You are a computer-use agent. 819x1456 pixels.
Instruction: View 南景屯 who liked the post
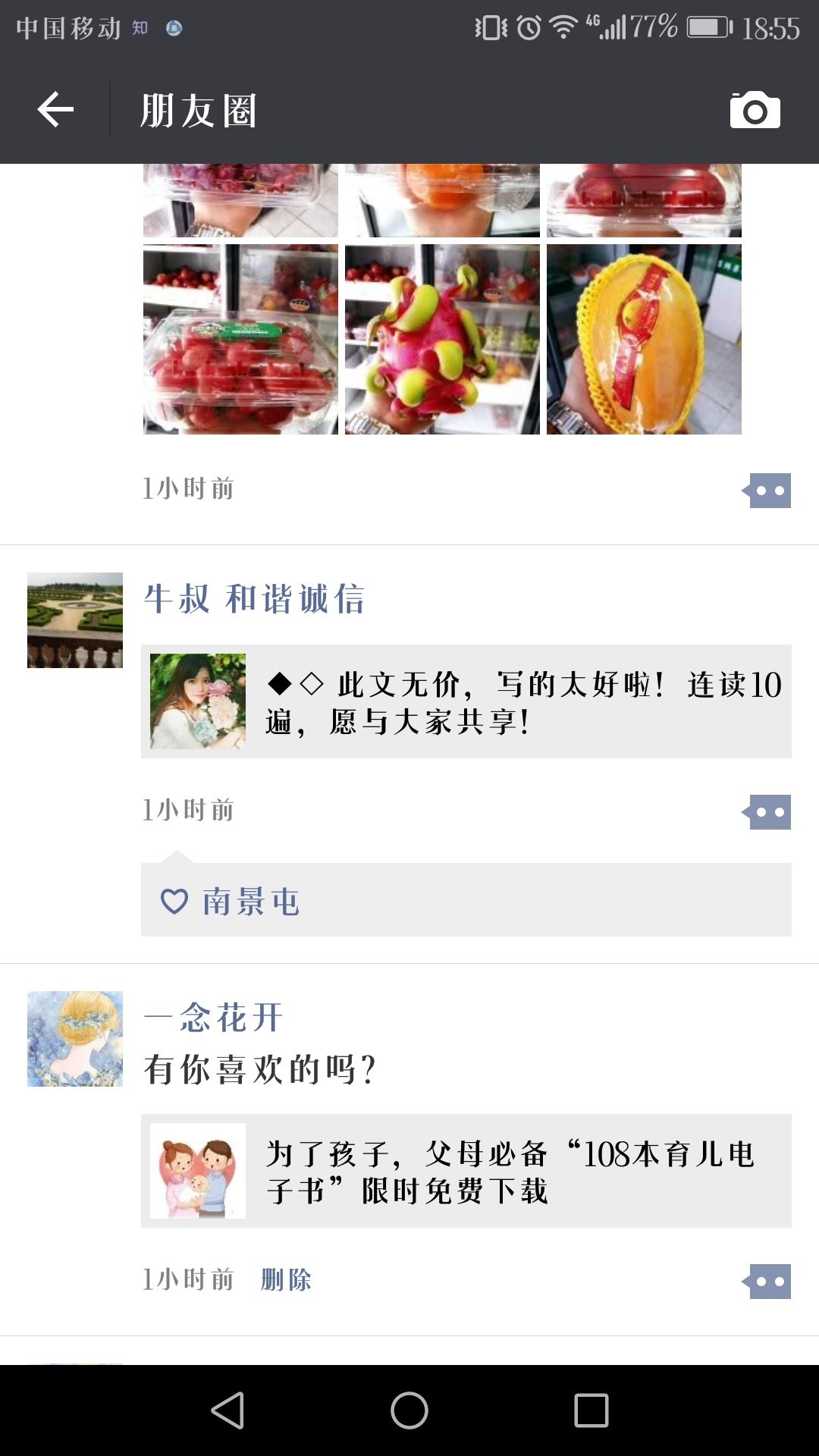[251, 902]
